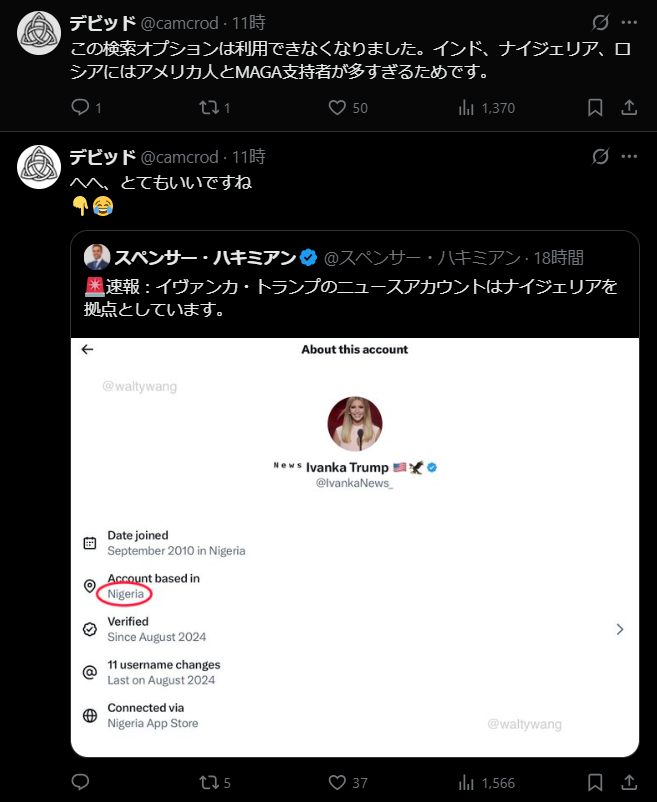657x802 pixels.
Task: Bookmark the first デビッド post
Action: point(594,107)
